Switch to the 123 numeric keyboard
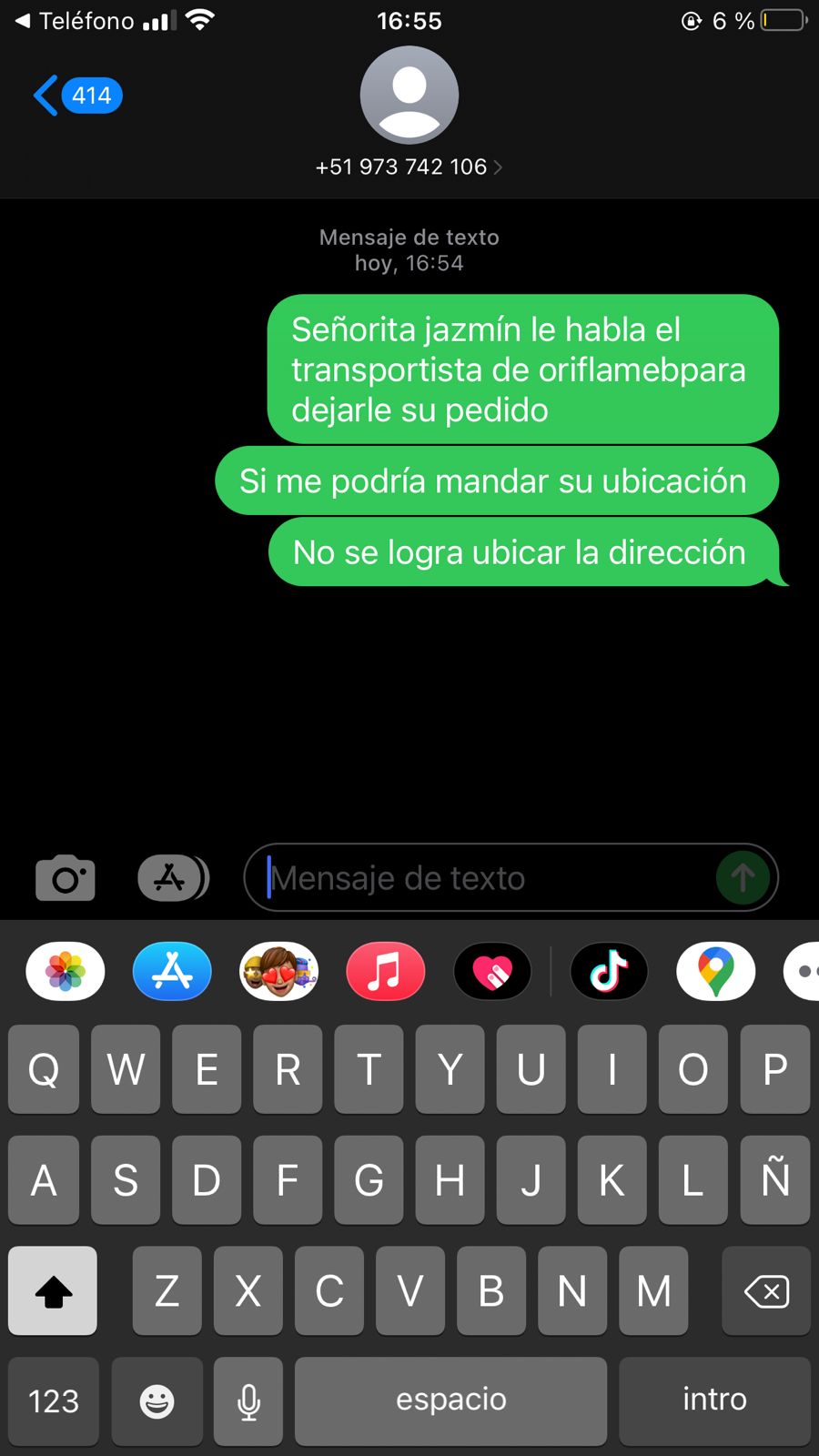This screenshot has height=1456, width=819. (54, 1401)
